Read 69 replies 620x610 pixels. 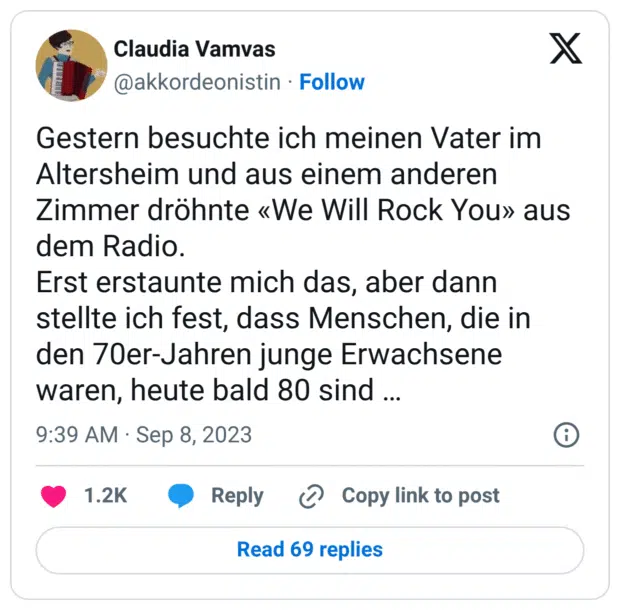click(x=309, y=549)
